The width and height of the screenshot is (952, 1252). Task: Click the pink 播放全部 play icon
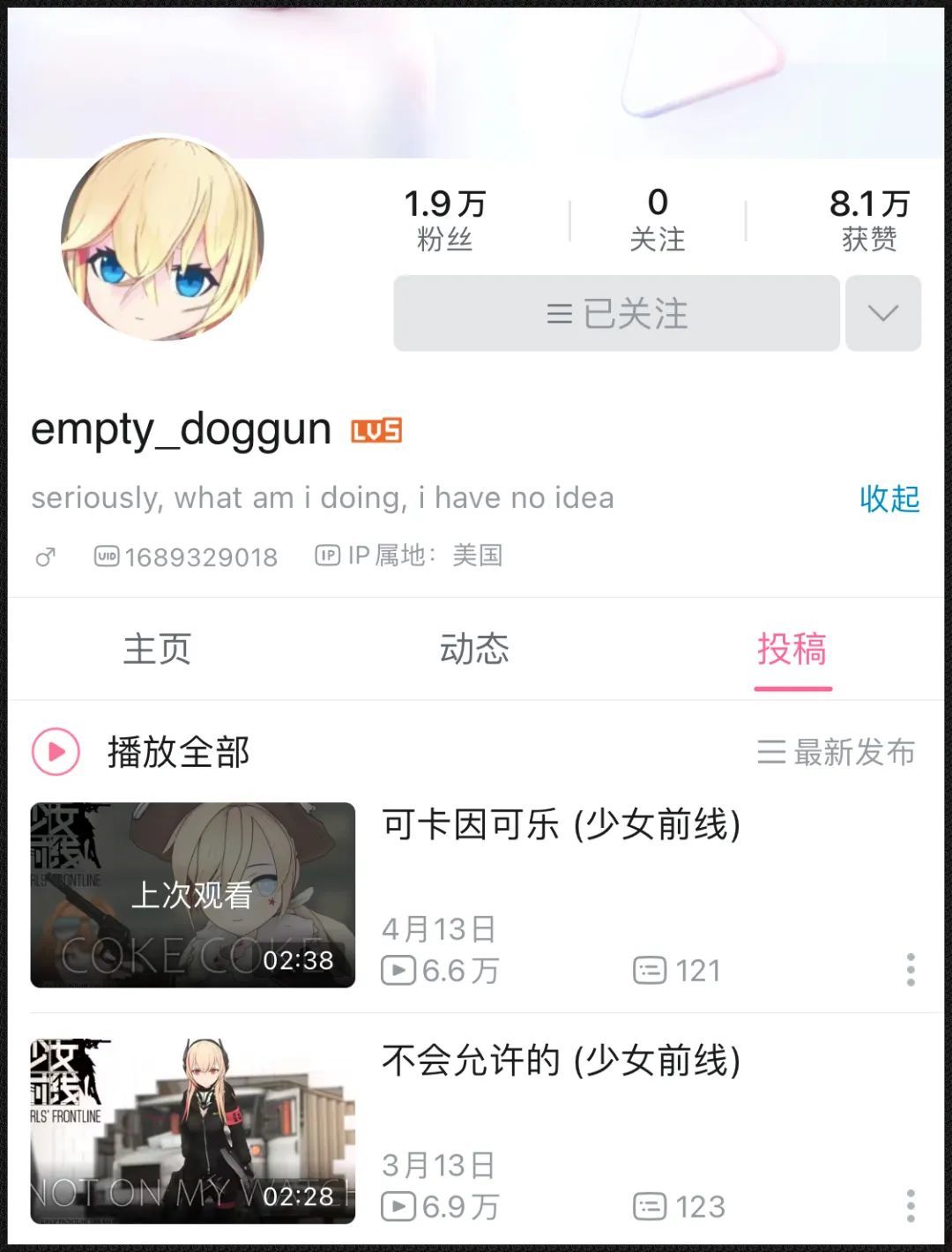click(53, 753)
